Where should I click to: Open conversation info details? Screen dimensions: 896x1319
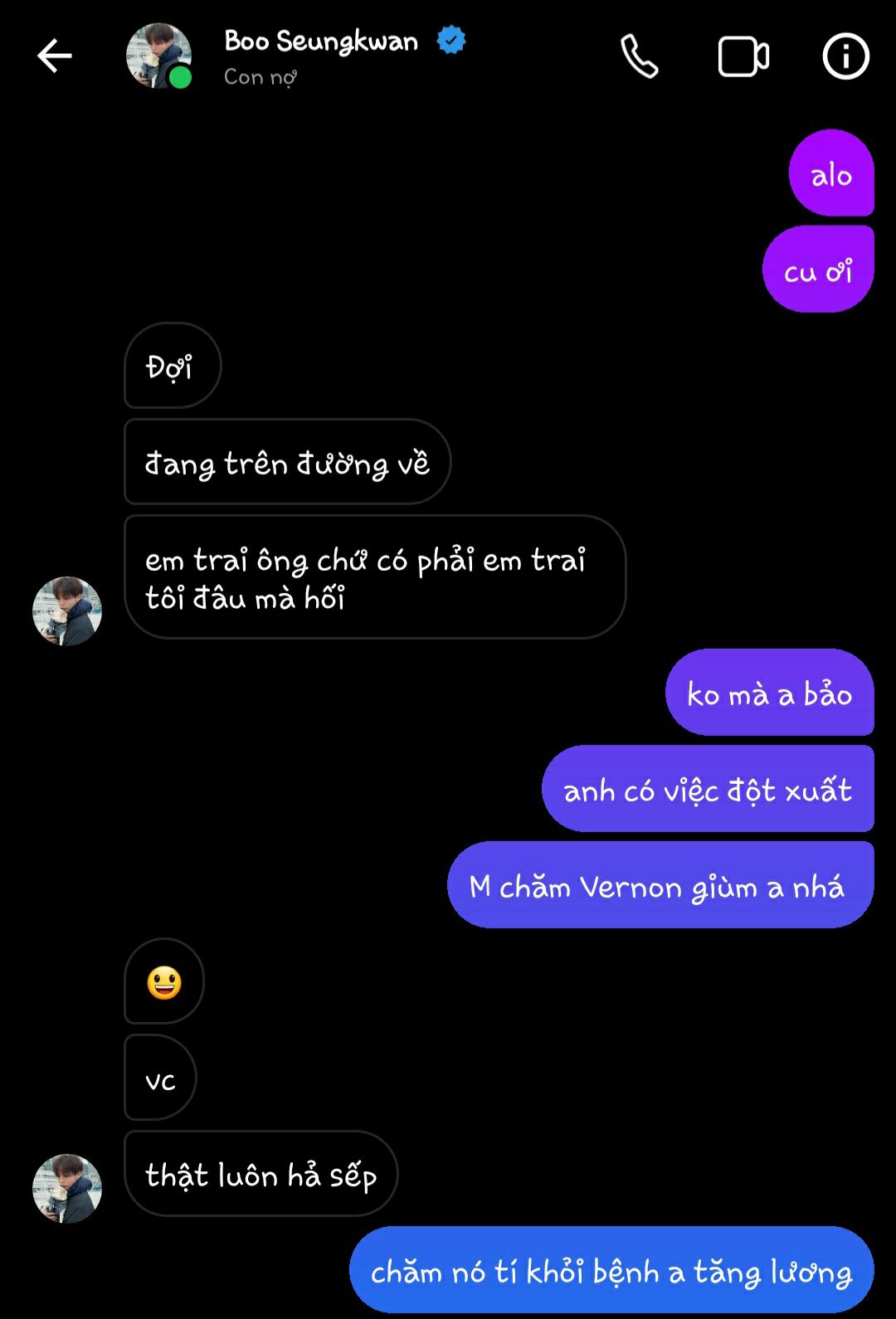click(845, 56)
